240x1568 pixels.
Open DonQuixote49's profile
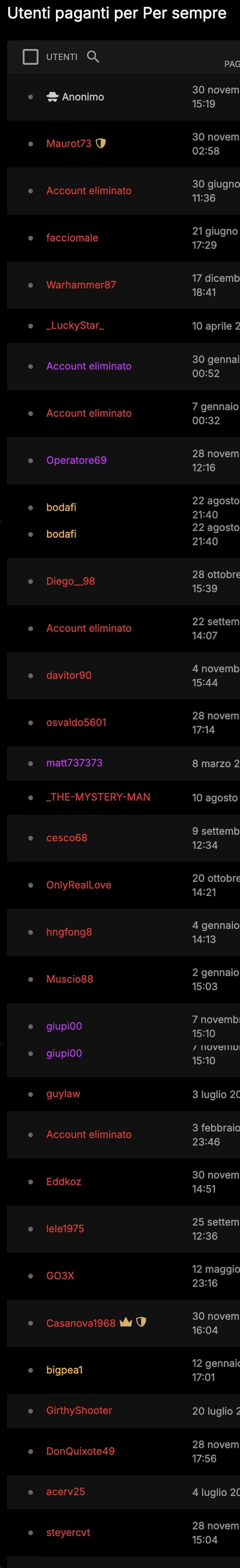tap(80, 1451)
